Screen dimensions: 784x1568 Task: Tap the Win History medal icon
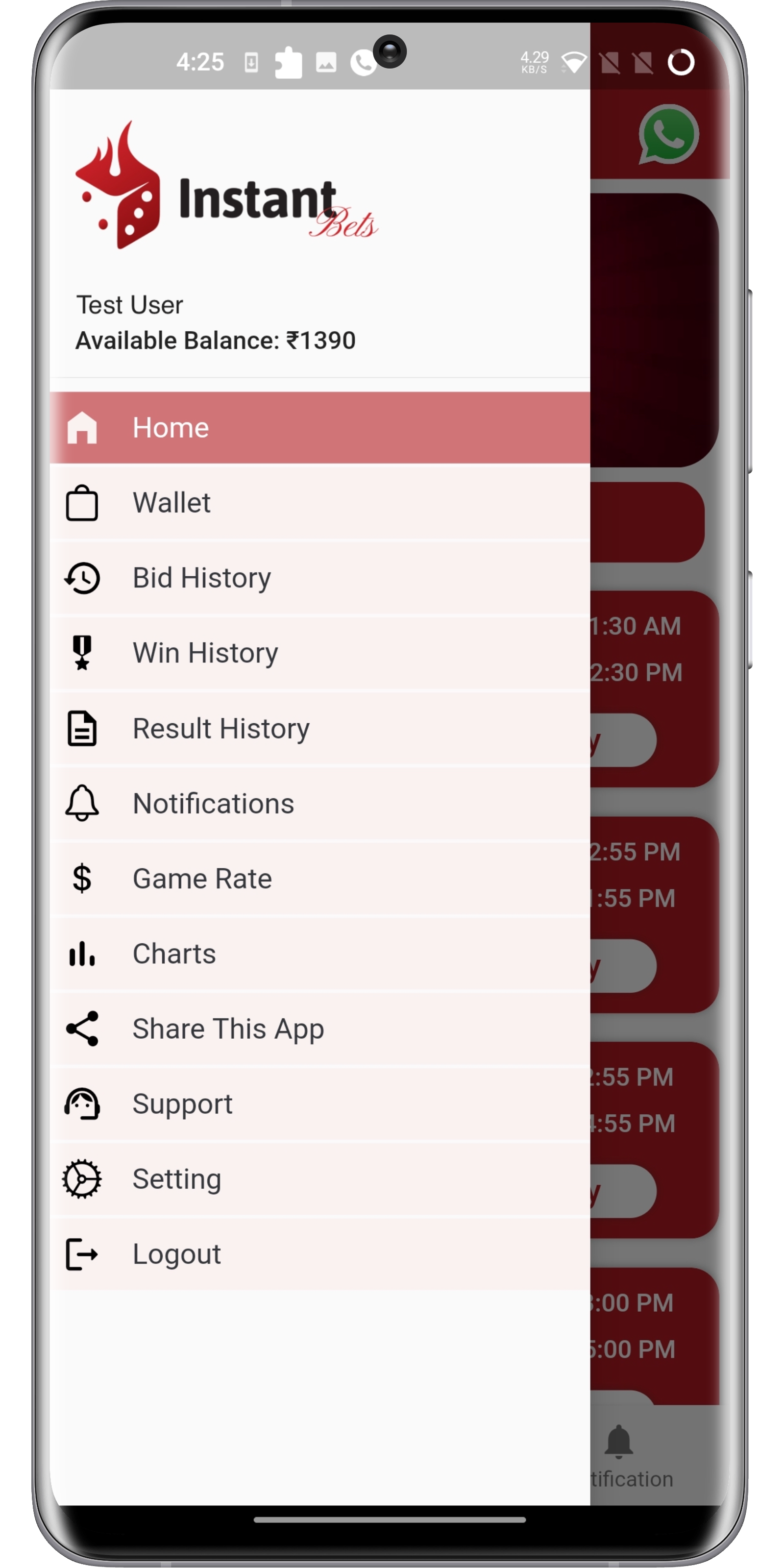coord(81,653)
